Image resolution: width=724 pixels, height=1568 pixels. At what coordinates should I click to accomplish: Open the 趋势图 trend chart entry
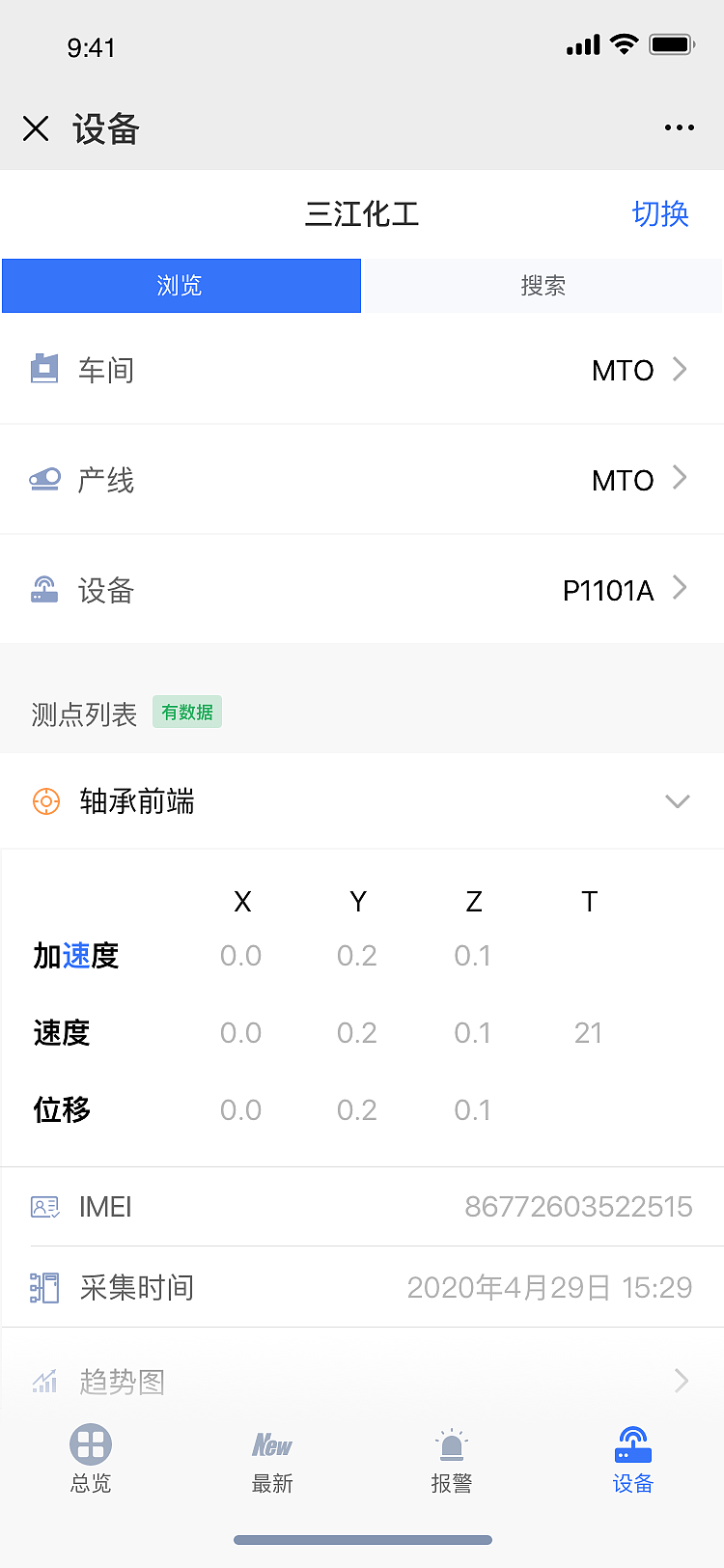click(362, 1381)
